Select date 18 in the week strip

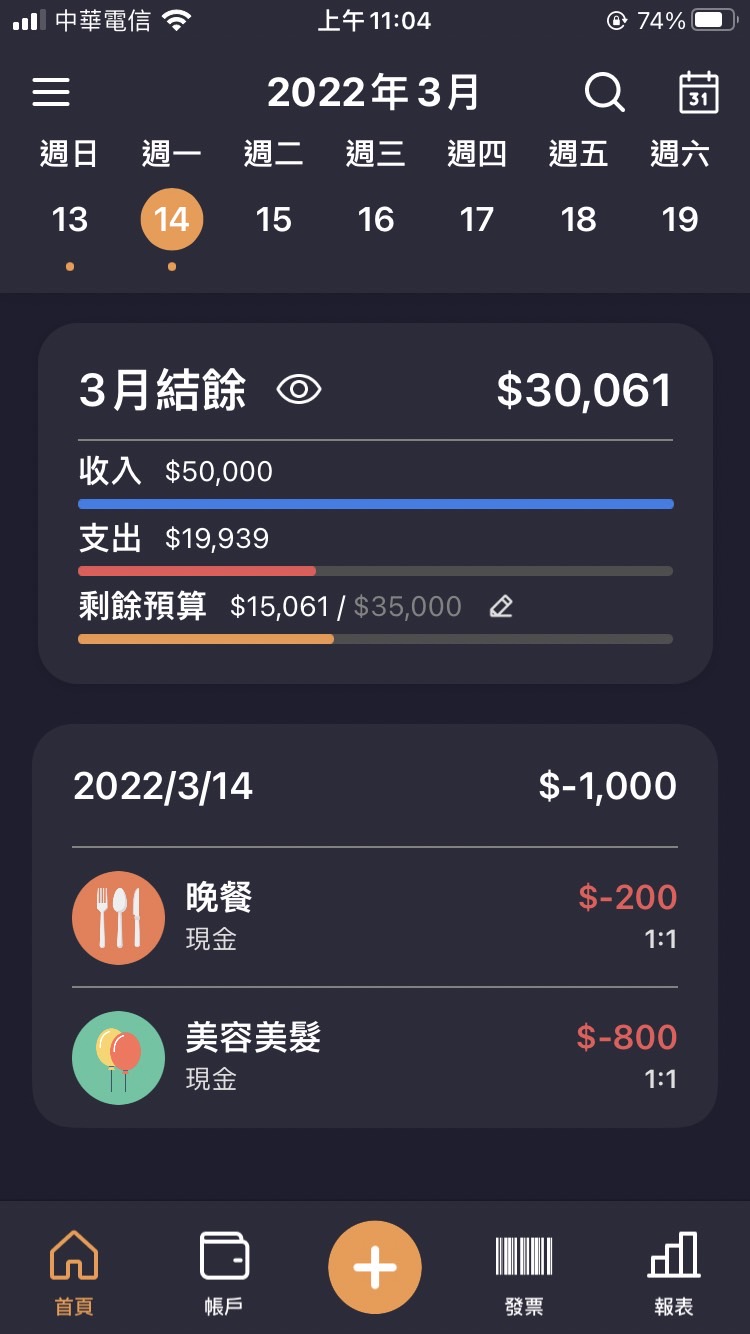pos(578,220)
